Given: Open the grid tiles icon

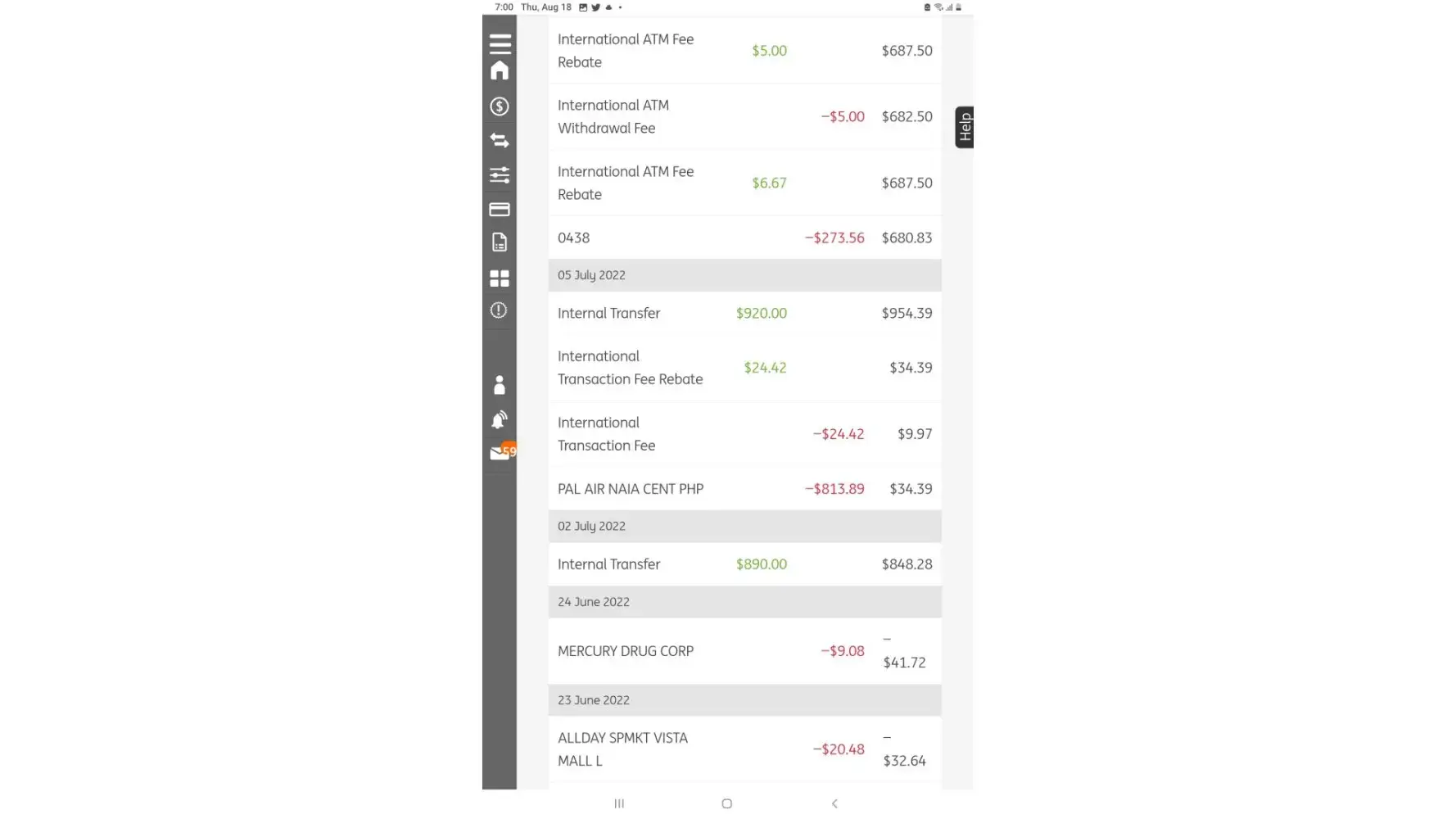Looking at the screenshot, I should coord(500,278).
